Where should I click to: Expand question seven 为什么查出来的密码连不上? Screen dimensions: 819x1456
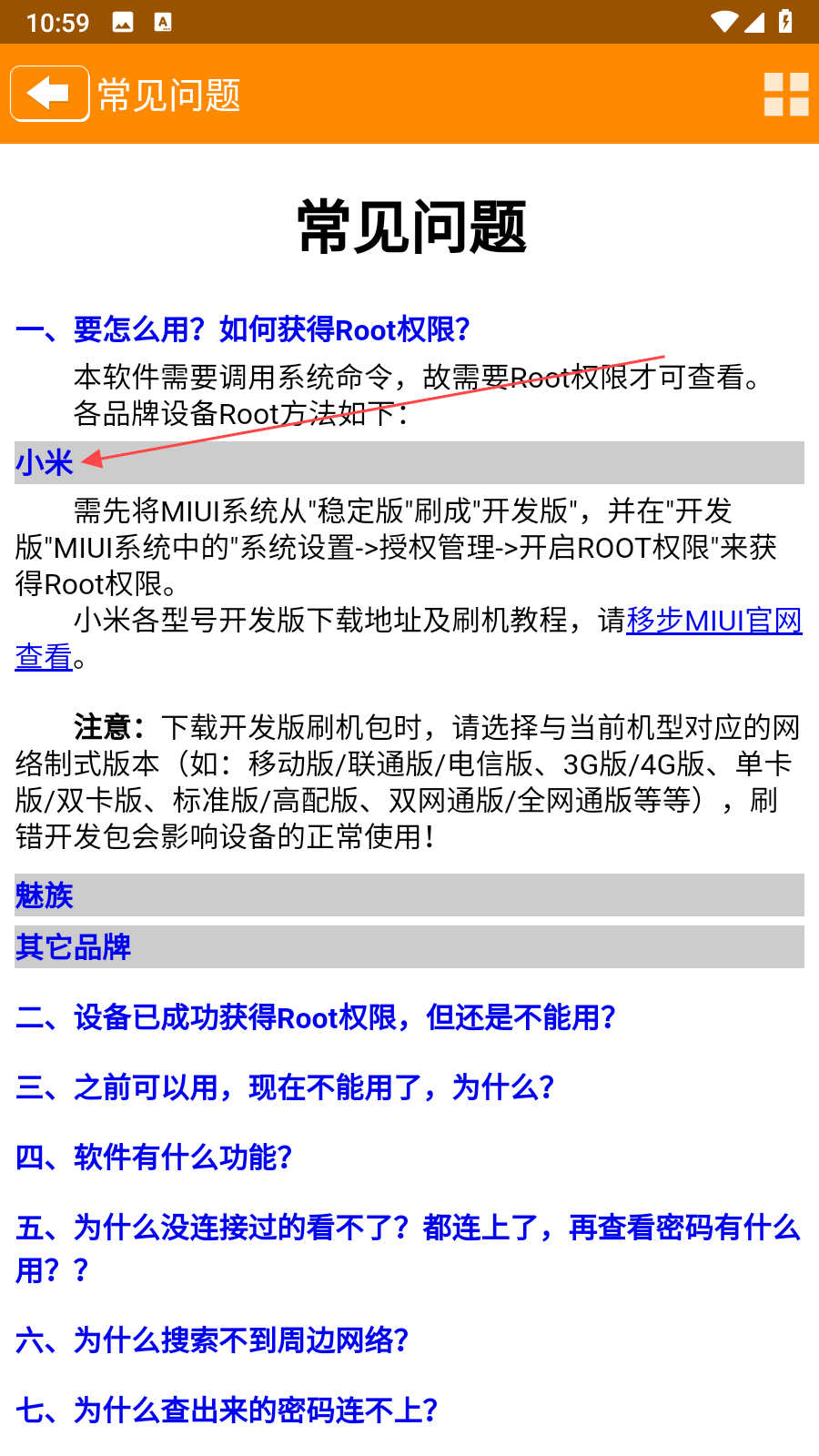(x=227, y=1410)
